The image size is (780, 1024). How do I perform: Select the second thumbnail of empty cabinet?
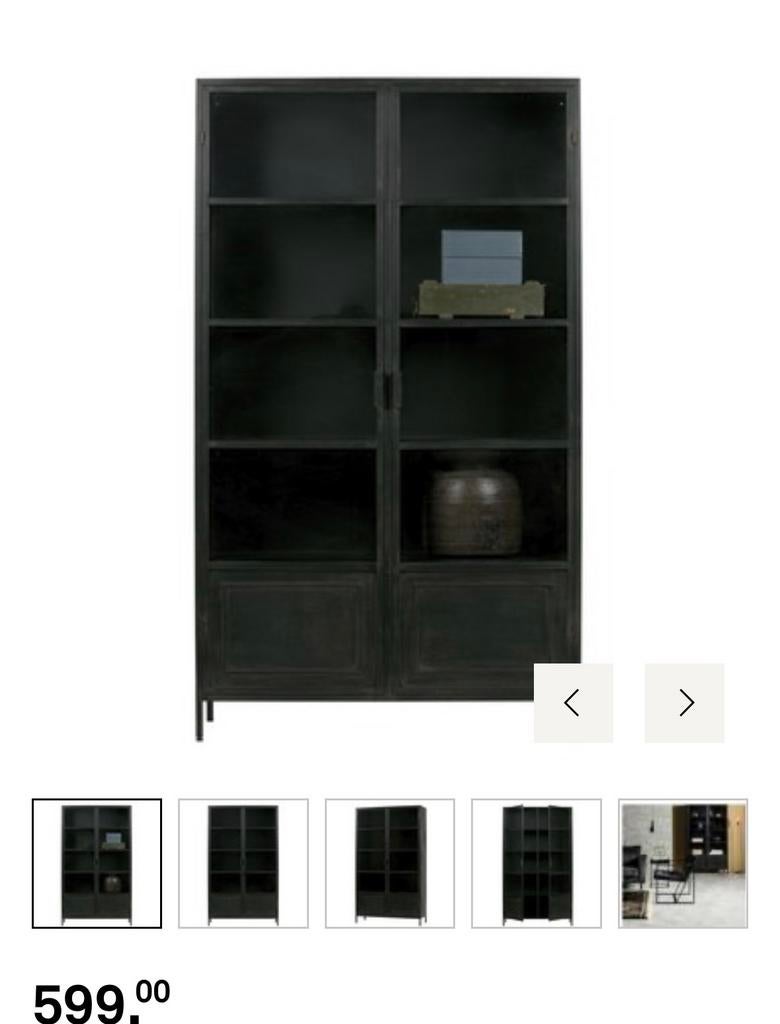pyautogui.click(x=243, y=863)
